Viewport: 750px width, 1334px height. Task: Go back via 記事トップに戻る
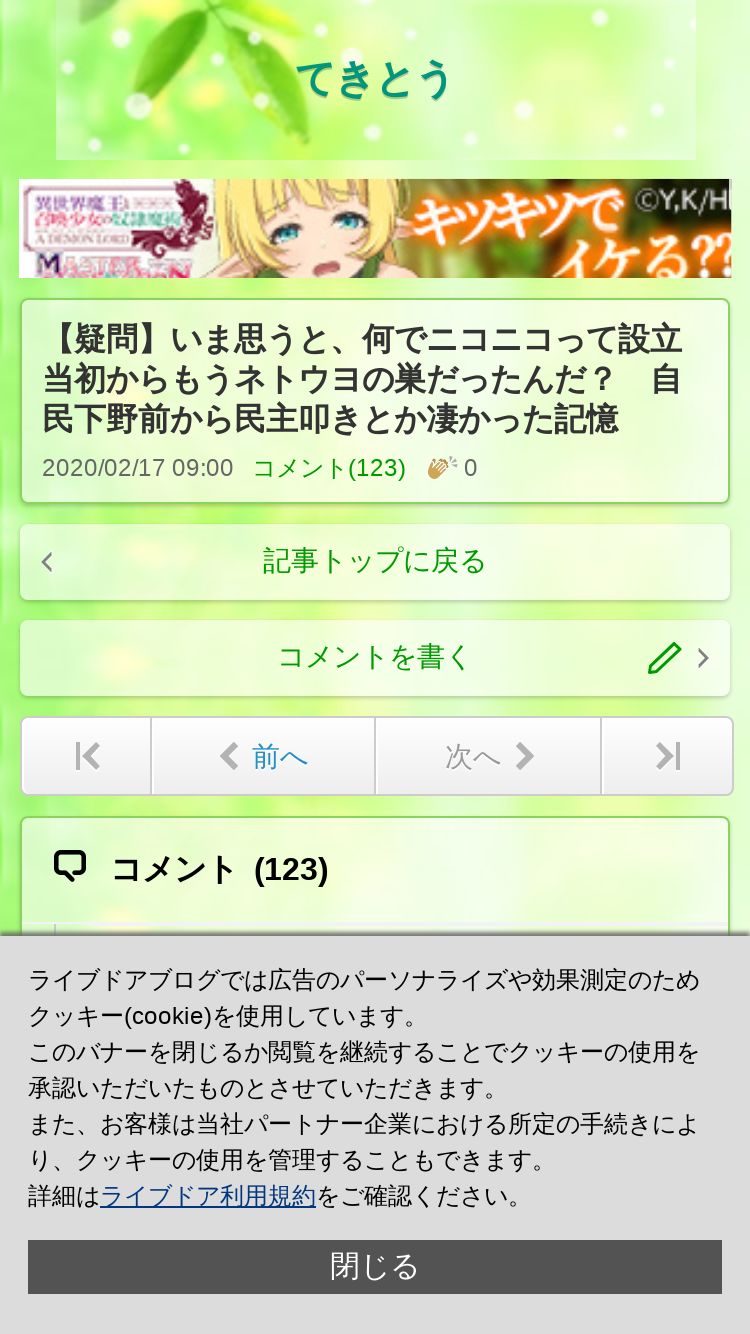(x=375, y=562)
